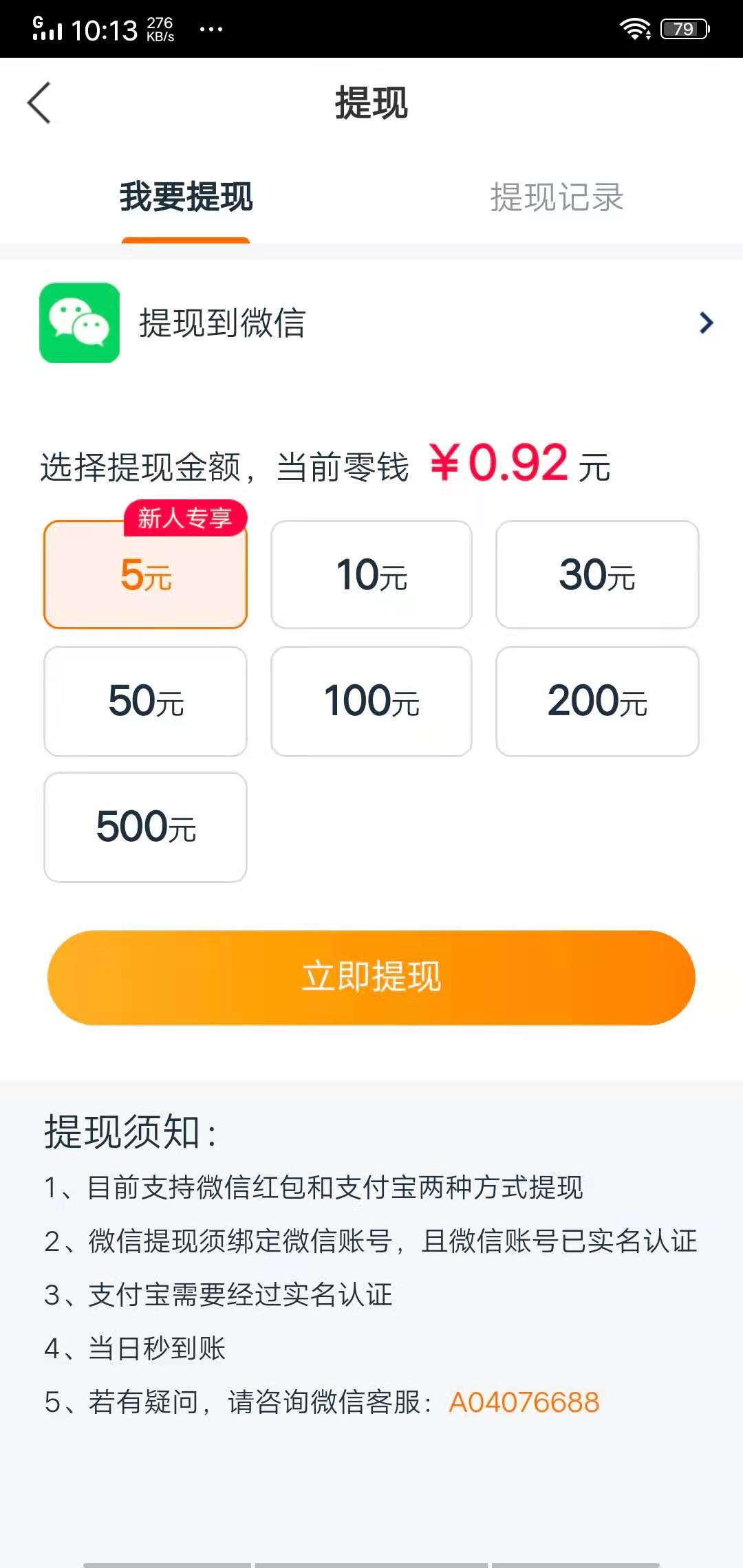Click the WeChat logo icon
Viewport: 743px width, 1568px height.
pyautogui.click(x=78, y=323)
